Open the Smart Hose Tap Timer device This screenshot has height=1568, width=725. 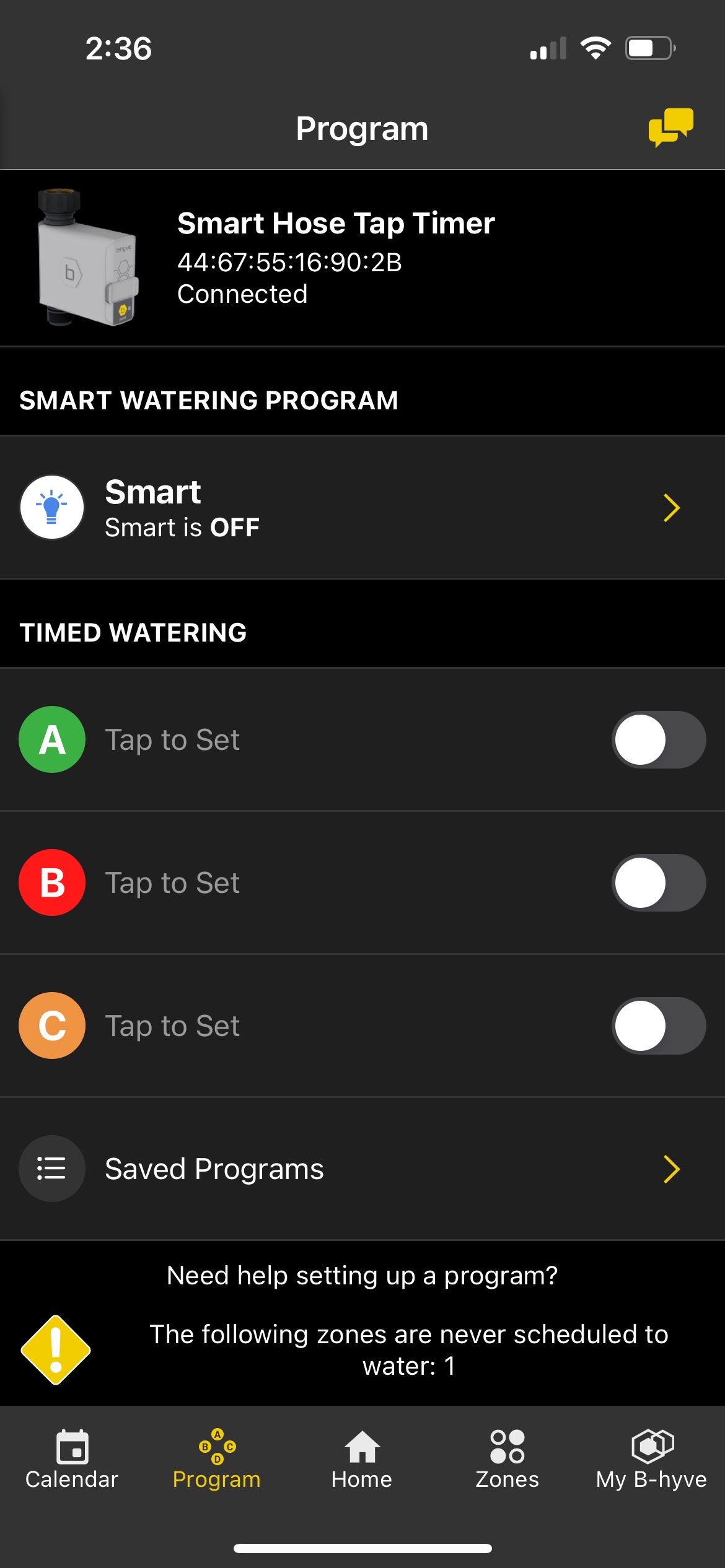pyautogui.click(x=362, y=258)
